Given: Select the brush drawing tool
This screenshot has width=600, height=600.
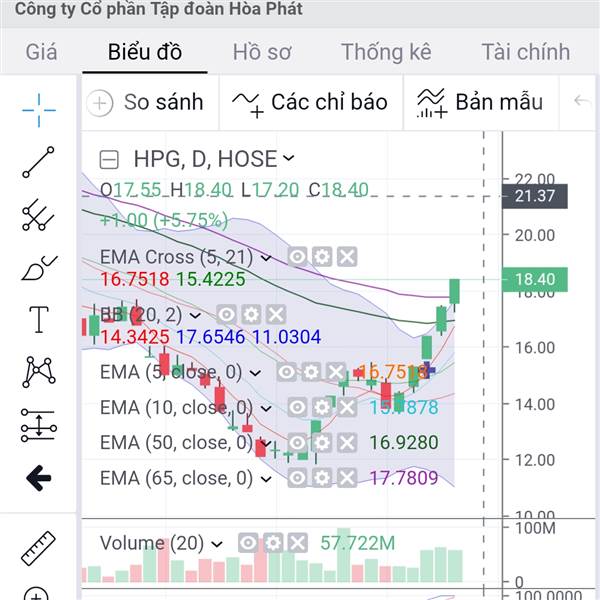Looking at the screenshot, I should (39, 267).
